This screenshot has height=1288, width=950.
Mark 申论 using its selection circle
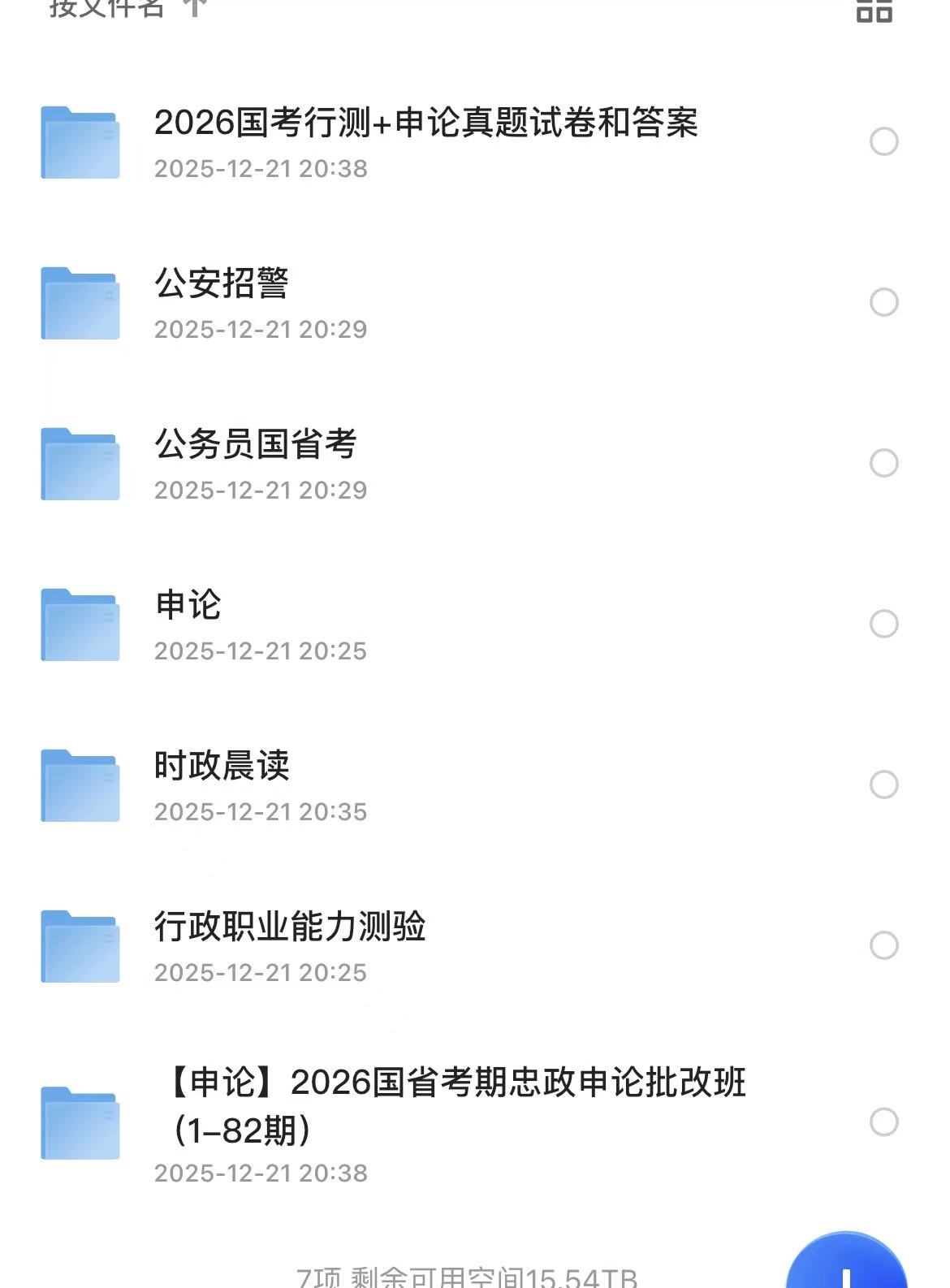(880, 624)
